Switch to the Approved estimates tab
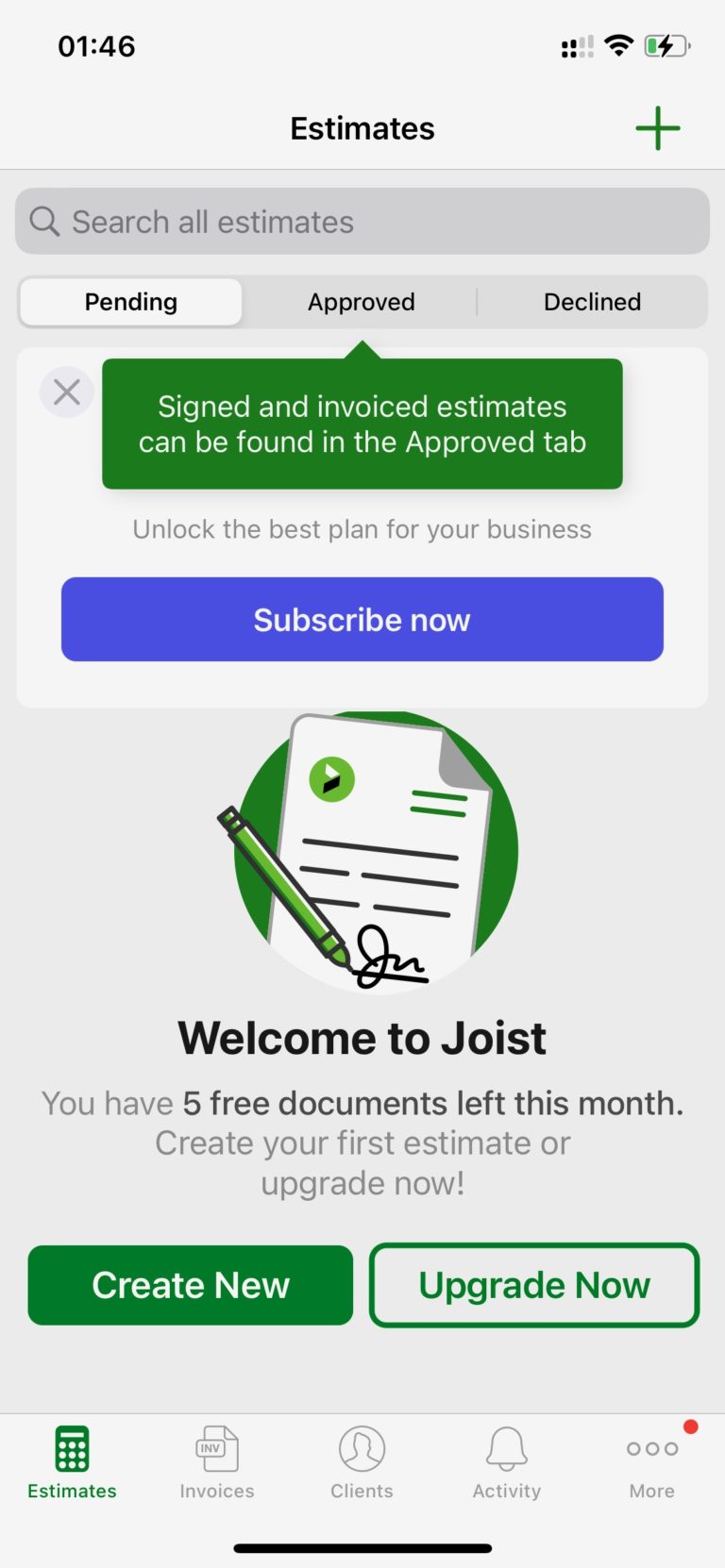The image size is (725, 1568). [x=362, y=302]
